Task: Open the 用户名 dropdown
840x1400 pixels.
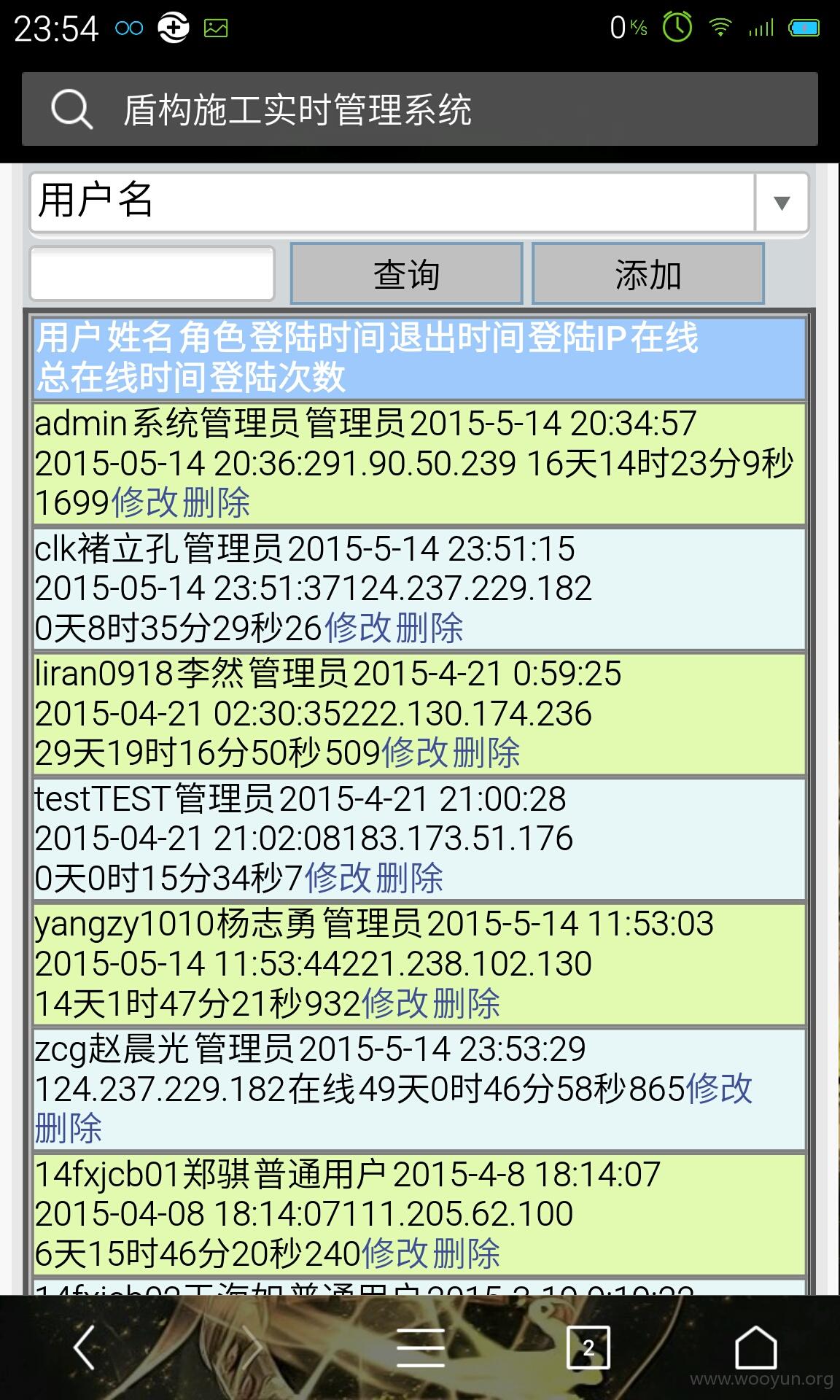Action: pos(419,202)
